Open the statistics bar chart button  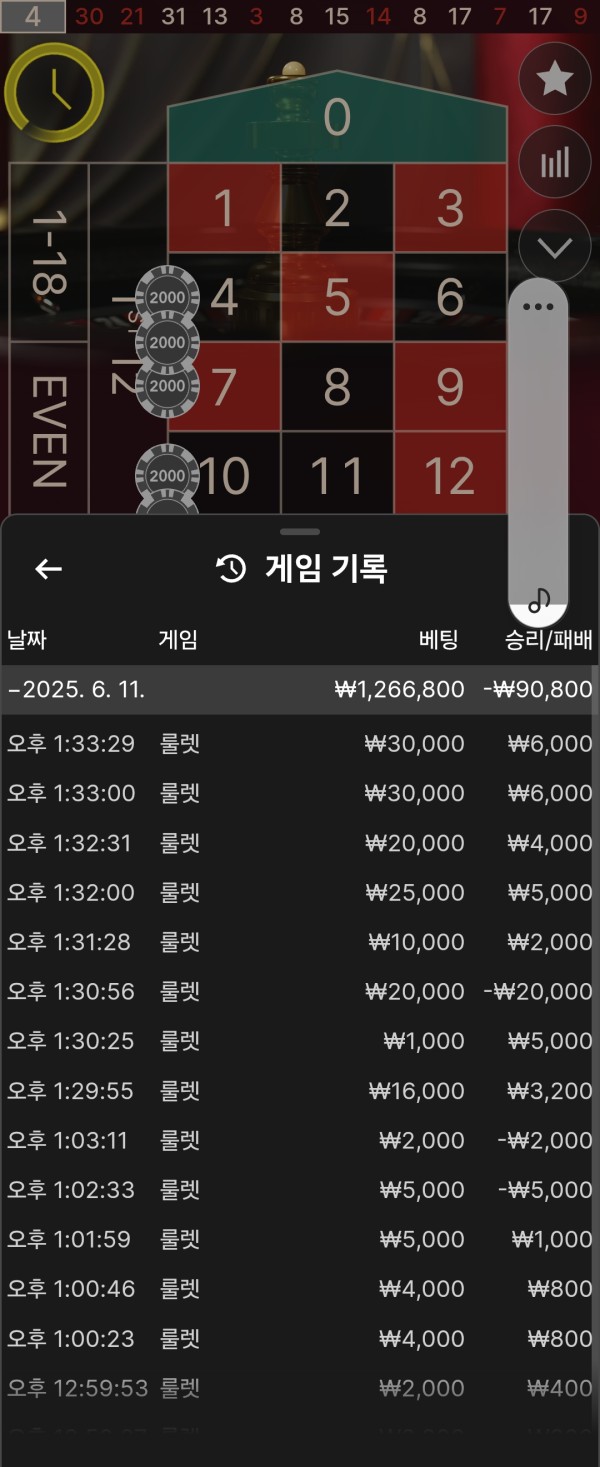click(555, 162)
